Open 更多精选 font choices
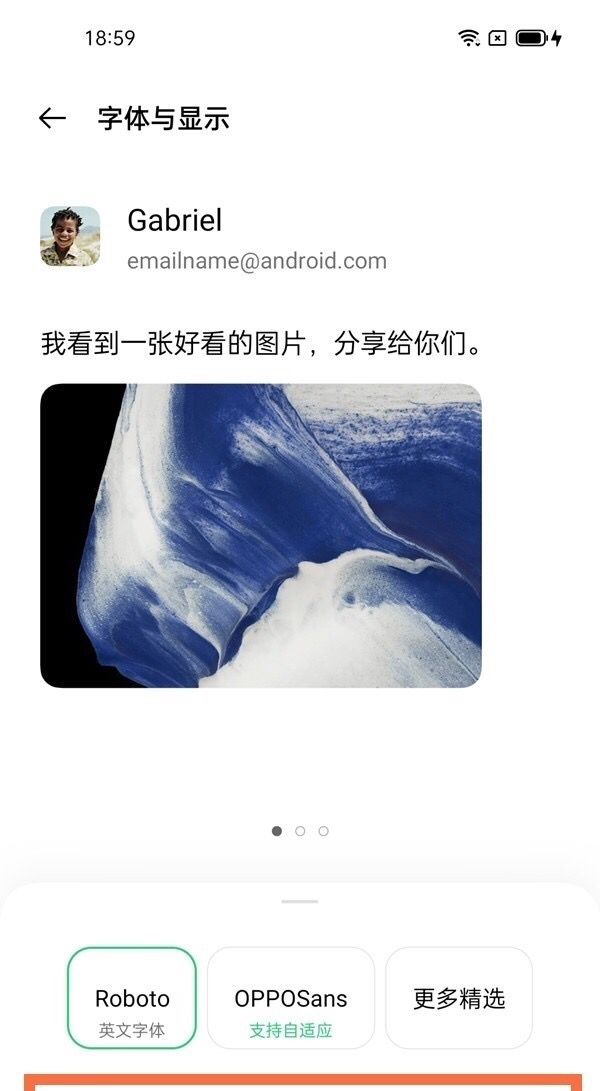600x1091 pixels. pos(459,998)
